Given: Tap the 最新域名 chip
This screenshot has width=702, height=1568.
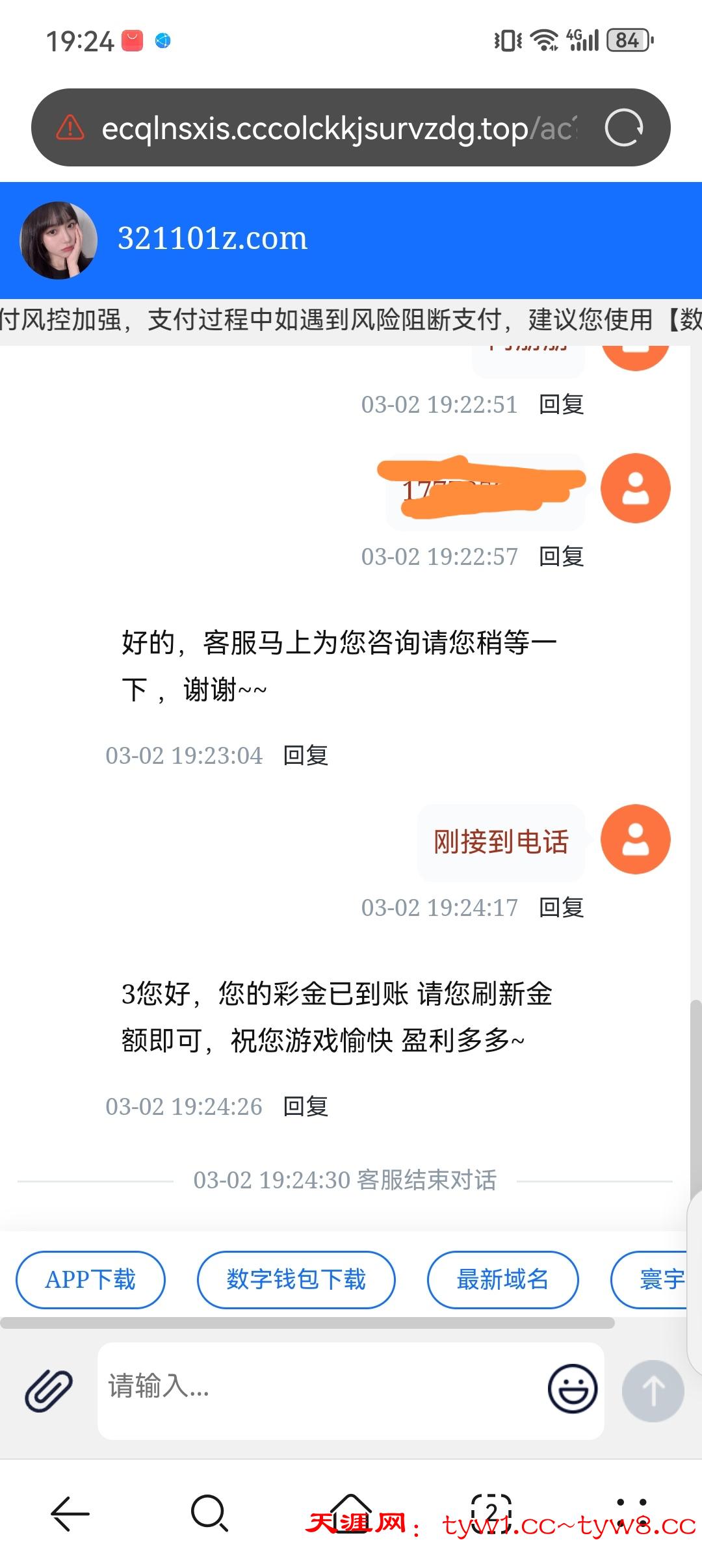Looking at the screenshot, I should pyautogui.click(x=502, y=1279).
